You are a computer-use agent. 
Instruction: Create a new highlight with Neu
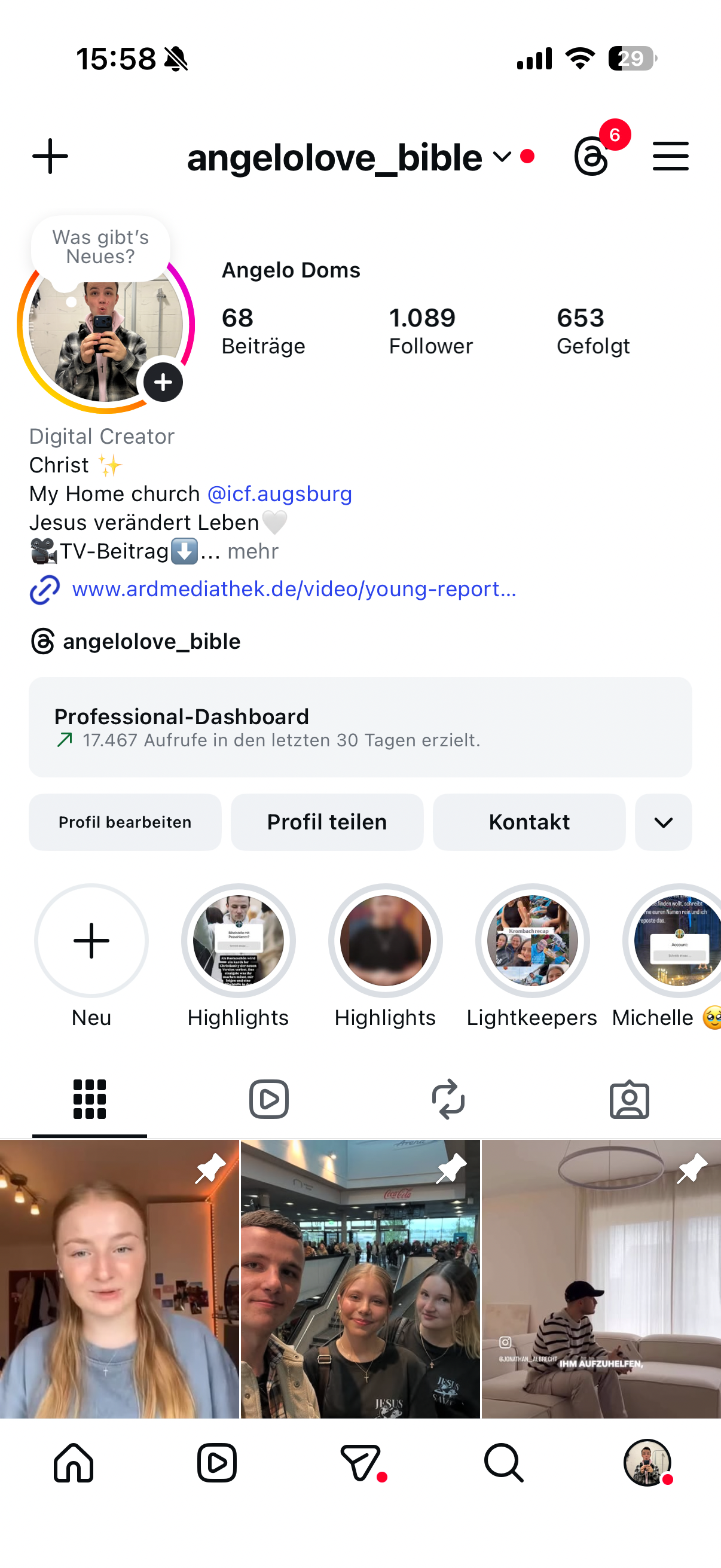click(91, 941)
